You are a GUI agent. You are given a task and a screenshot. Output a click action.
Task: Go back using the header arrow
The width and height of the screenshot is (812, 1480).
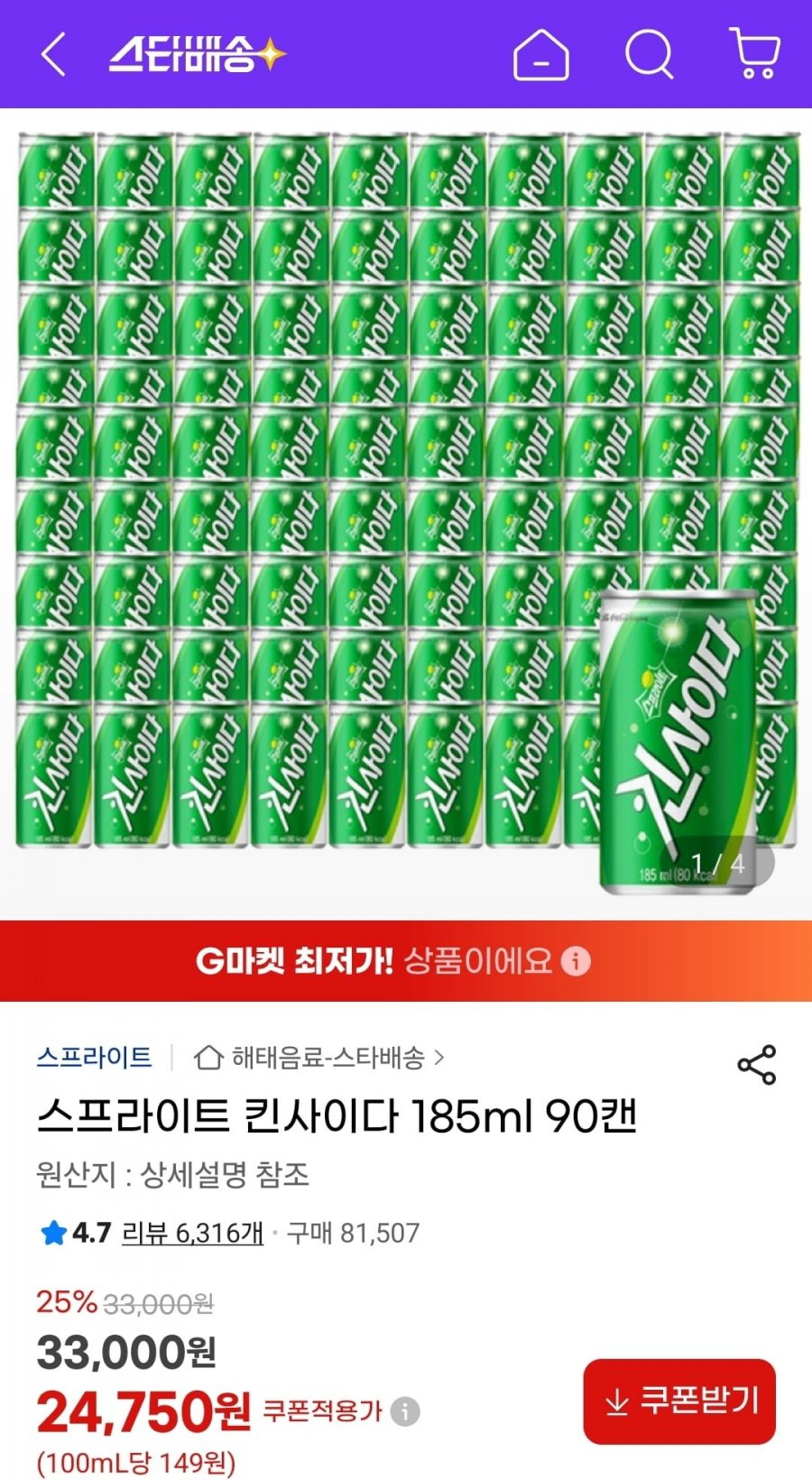pos(54,54)
